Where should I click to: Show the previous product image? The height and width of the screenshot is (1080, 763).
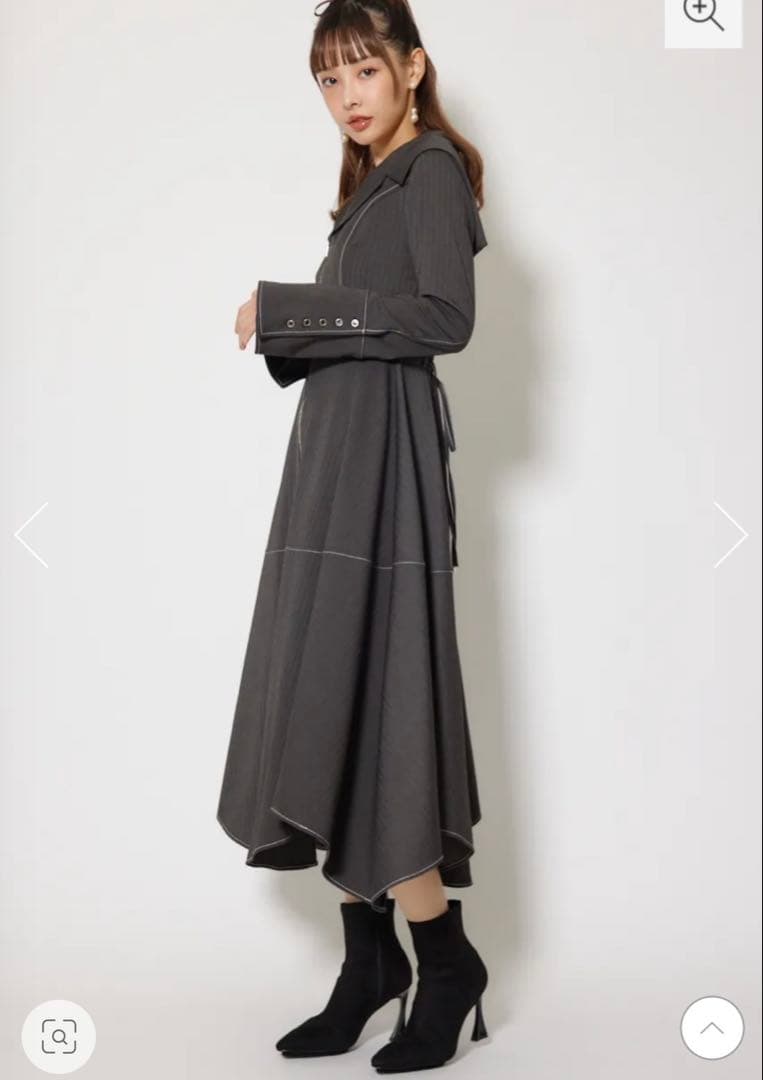click(31, 535)
